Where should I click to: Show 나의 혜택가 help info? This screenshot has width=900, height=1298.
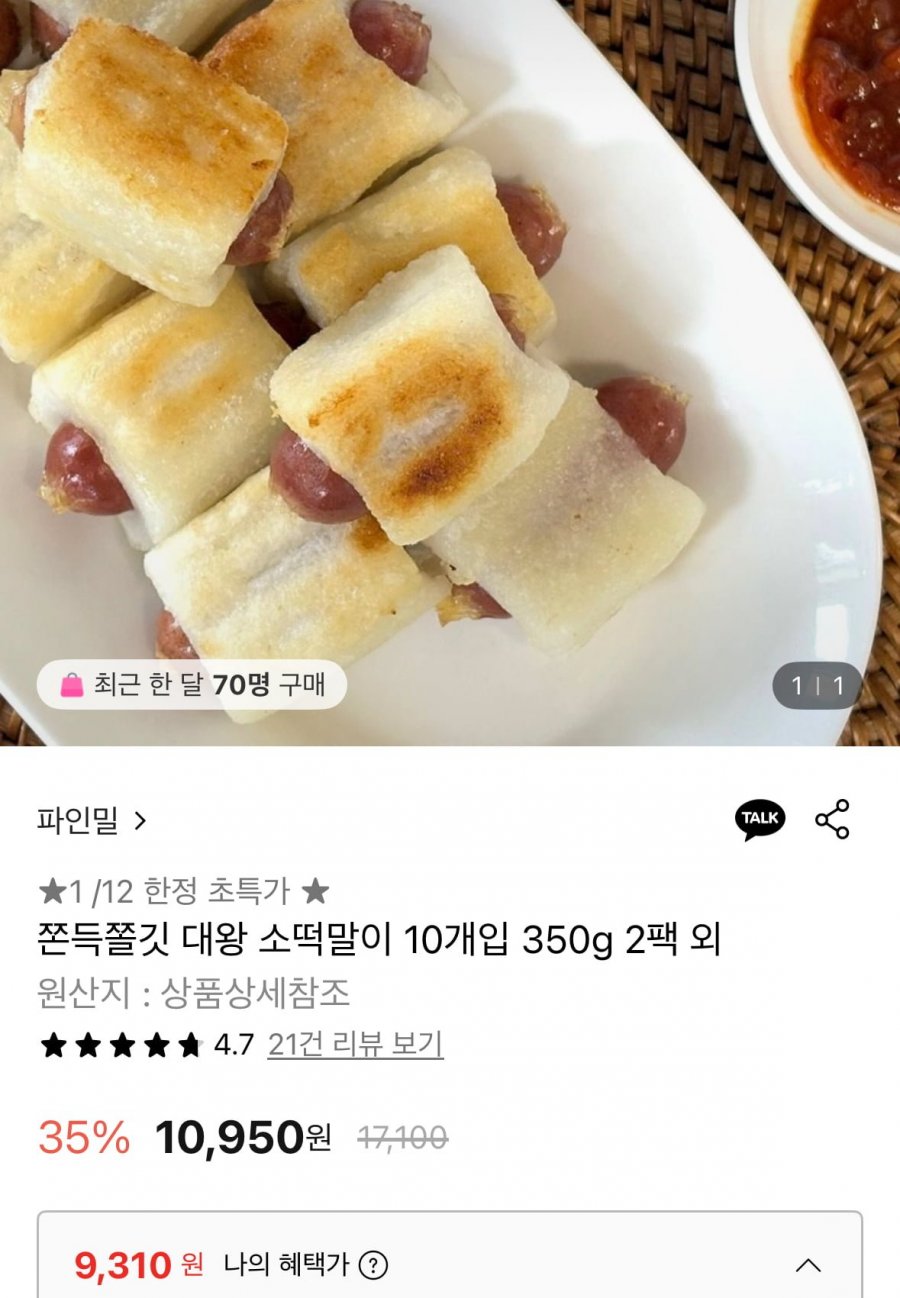click(373, 1265)
